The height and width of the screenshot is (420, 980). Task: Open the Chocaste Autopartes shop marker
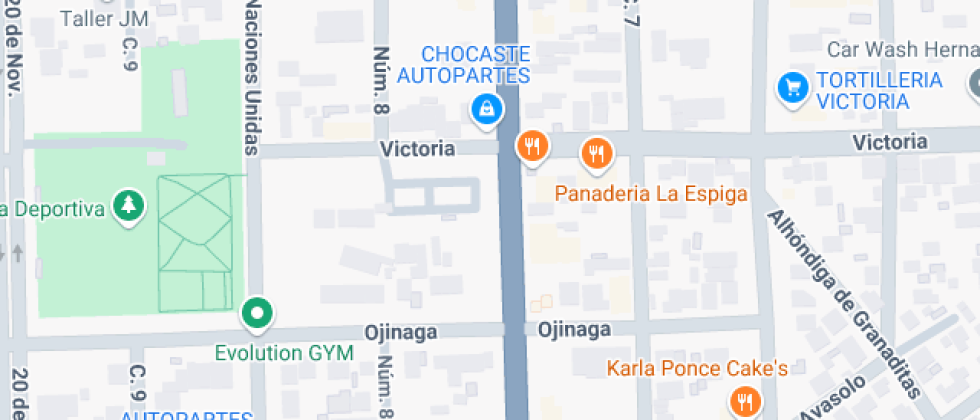tap(486, 108)
